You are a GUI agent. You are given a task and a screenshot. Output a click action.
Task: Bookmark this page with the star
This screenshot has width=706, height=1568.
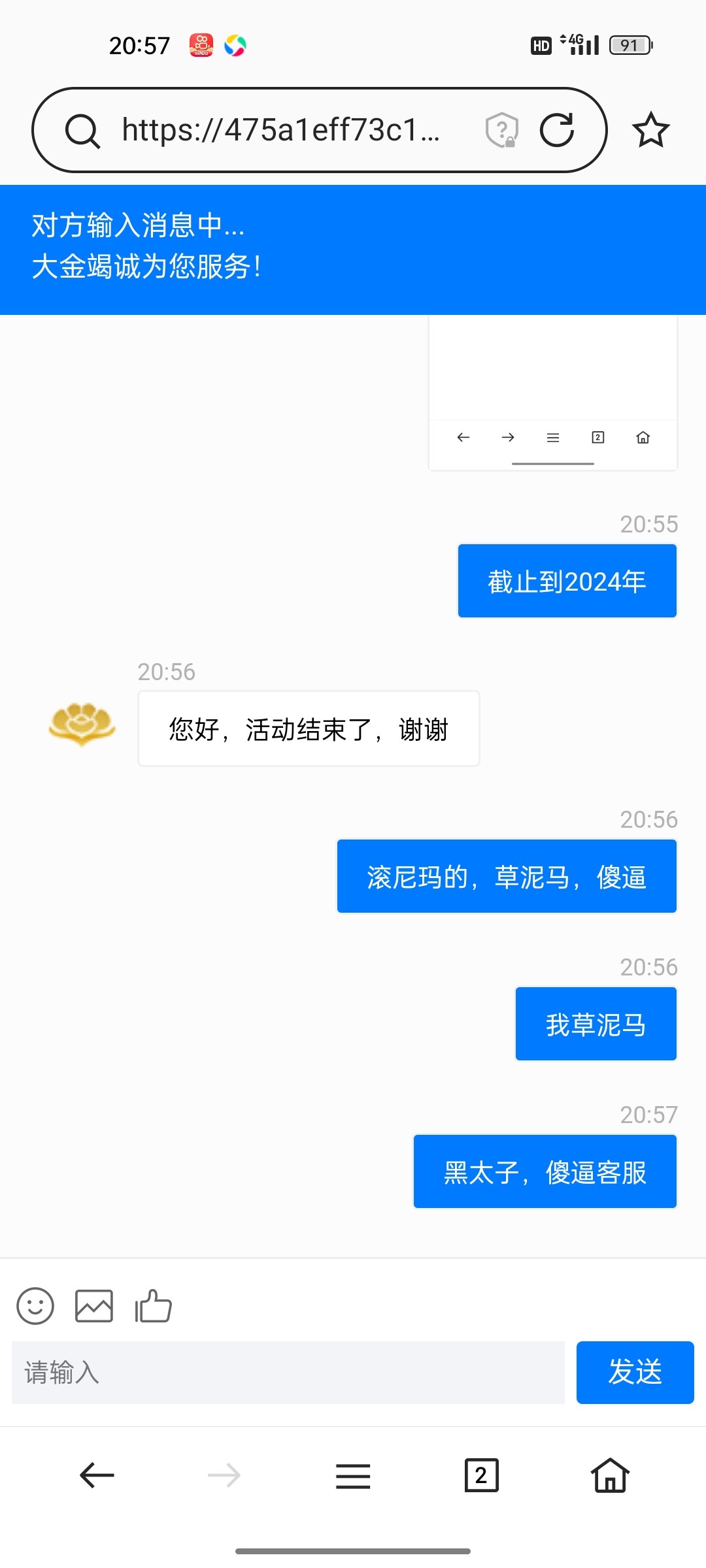coord(650,130)
